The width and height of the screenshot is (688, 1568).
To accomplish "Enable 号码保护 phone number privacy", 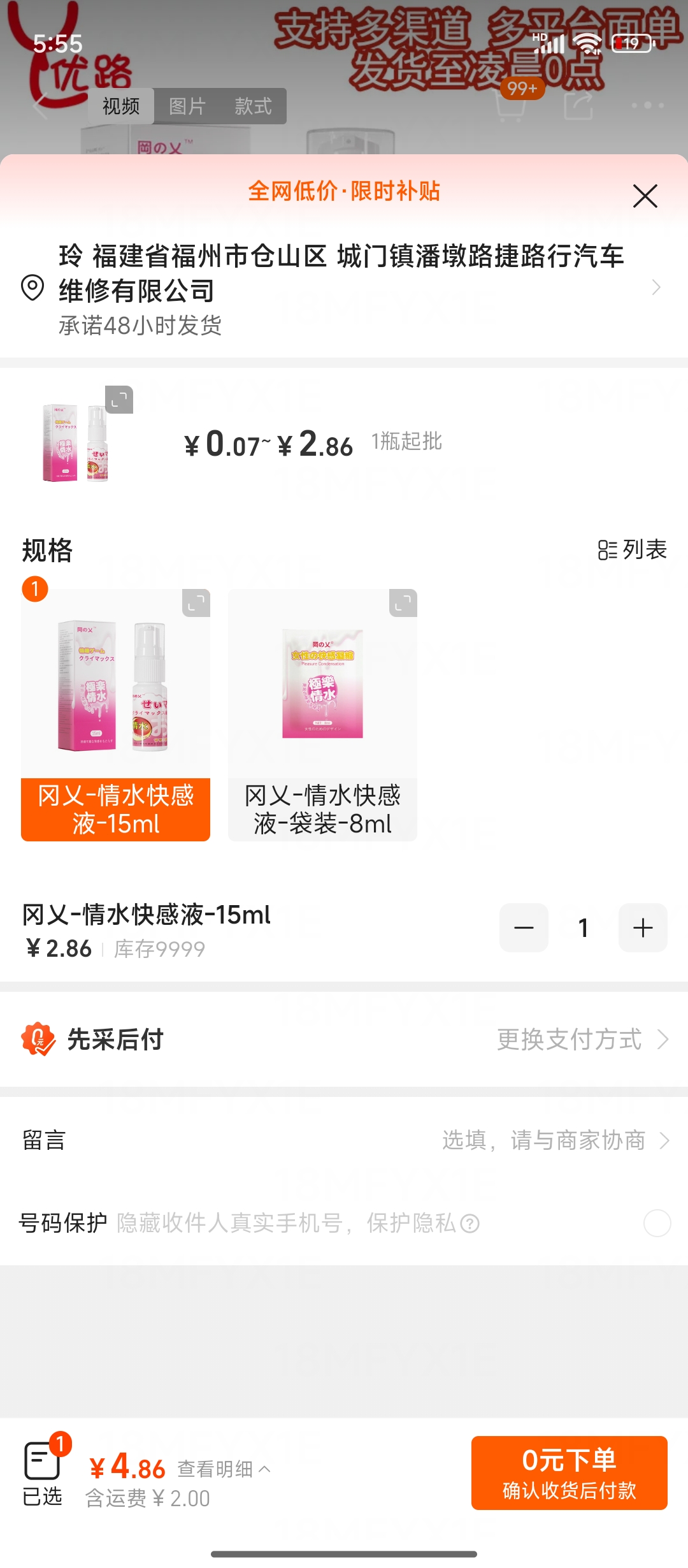I will coord(657,1223).
